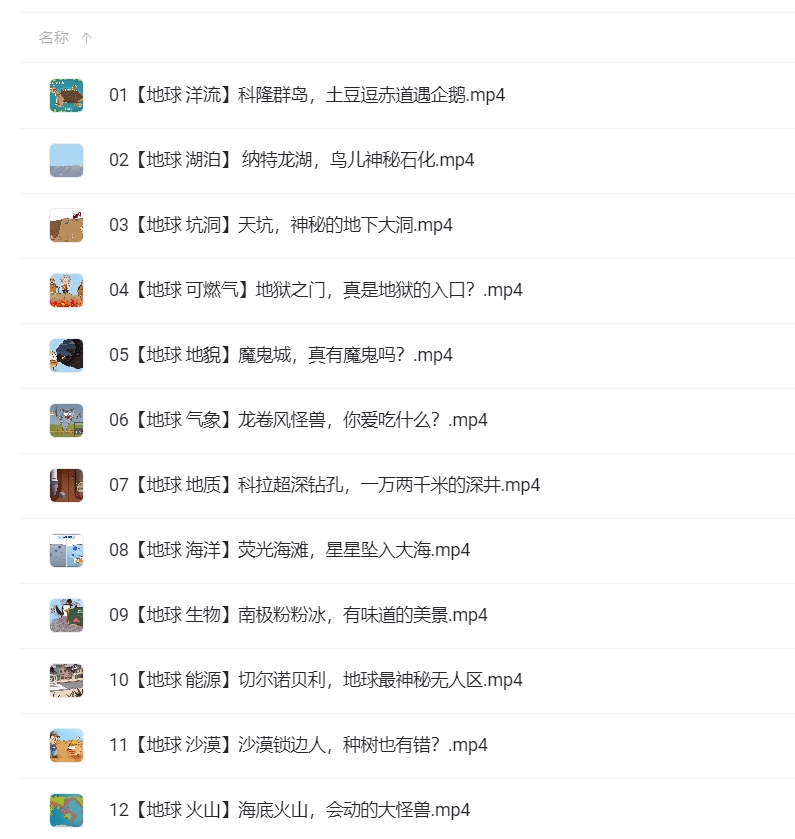Click thumbnail of the 地狱之门 video

(x=66, y=290)
